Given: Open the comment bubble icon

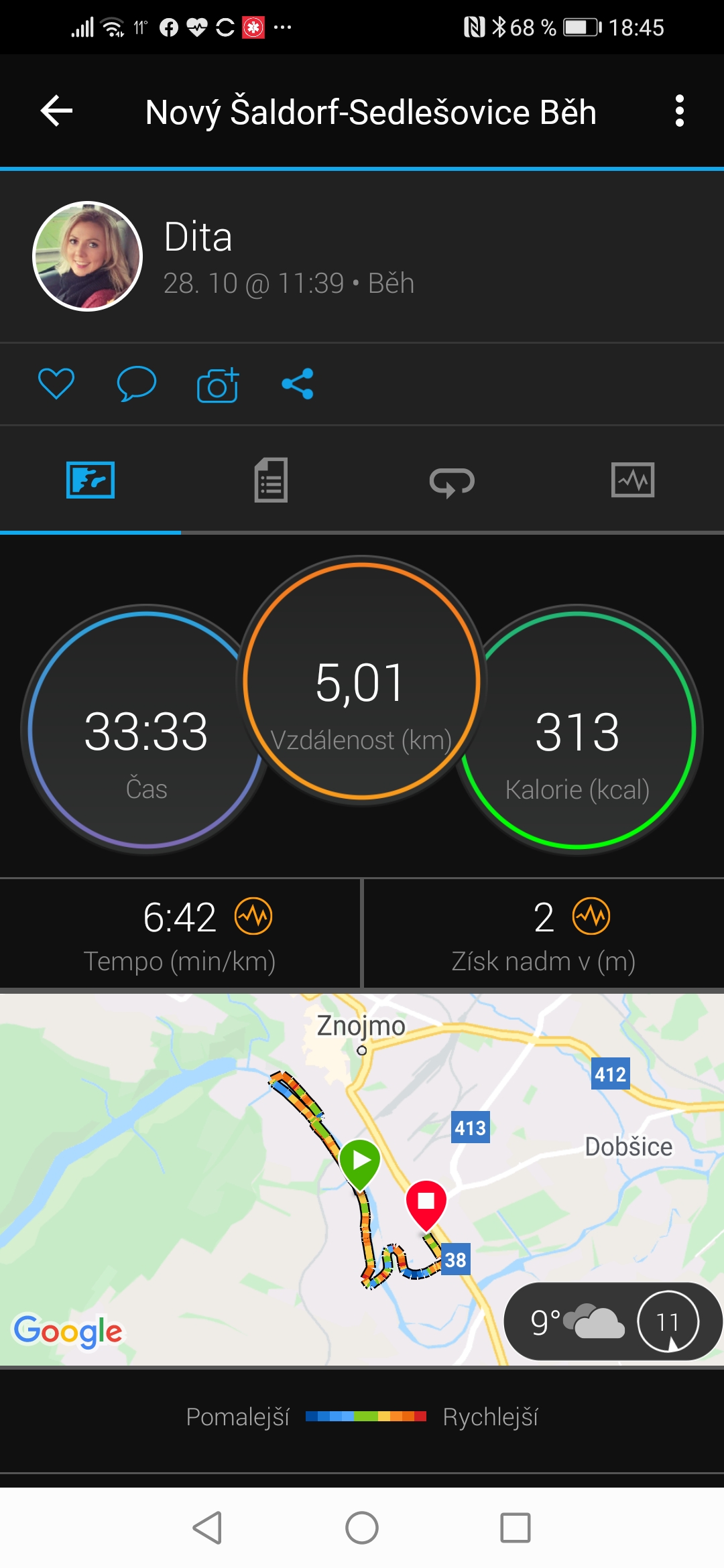Looking at the screenshot, I should pos(137,384).
